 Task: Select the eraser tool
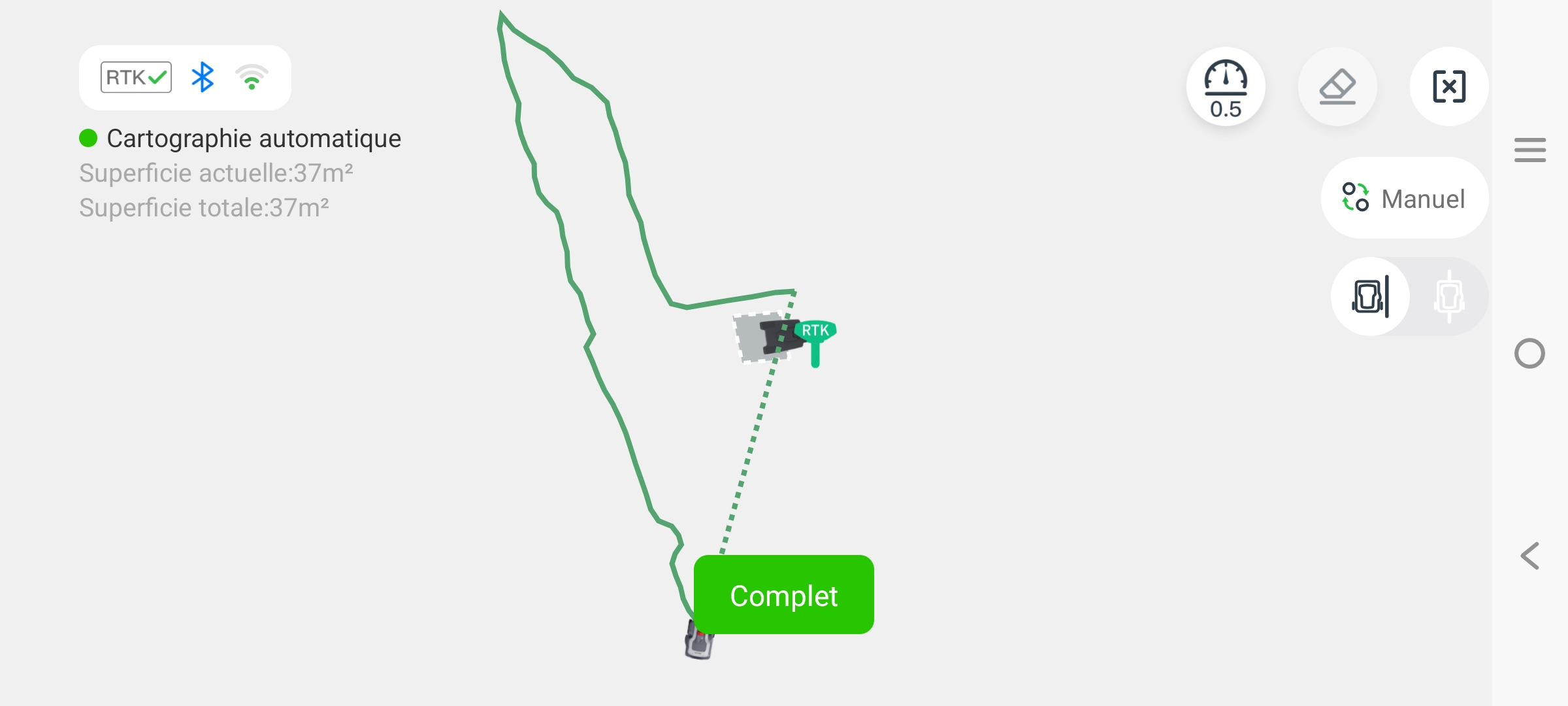tap(1337, 87)
